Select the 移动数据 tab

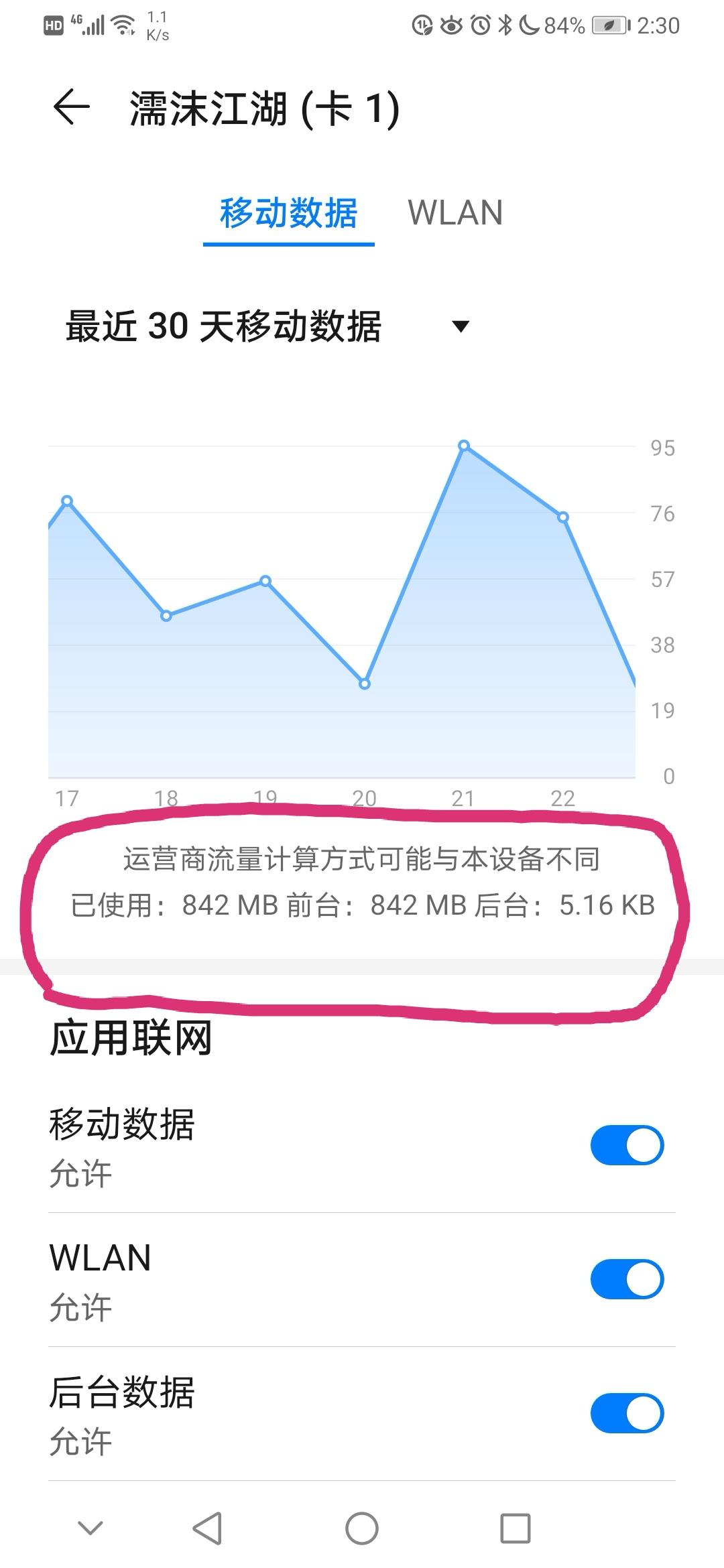pos(289,213)
